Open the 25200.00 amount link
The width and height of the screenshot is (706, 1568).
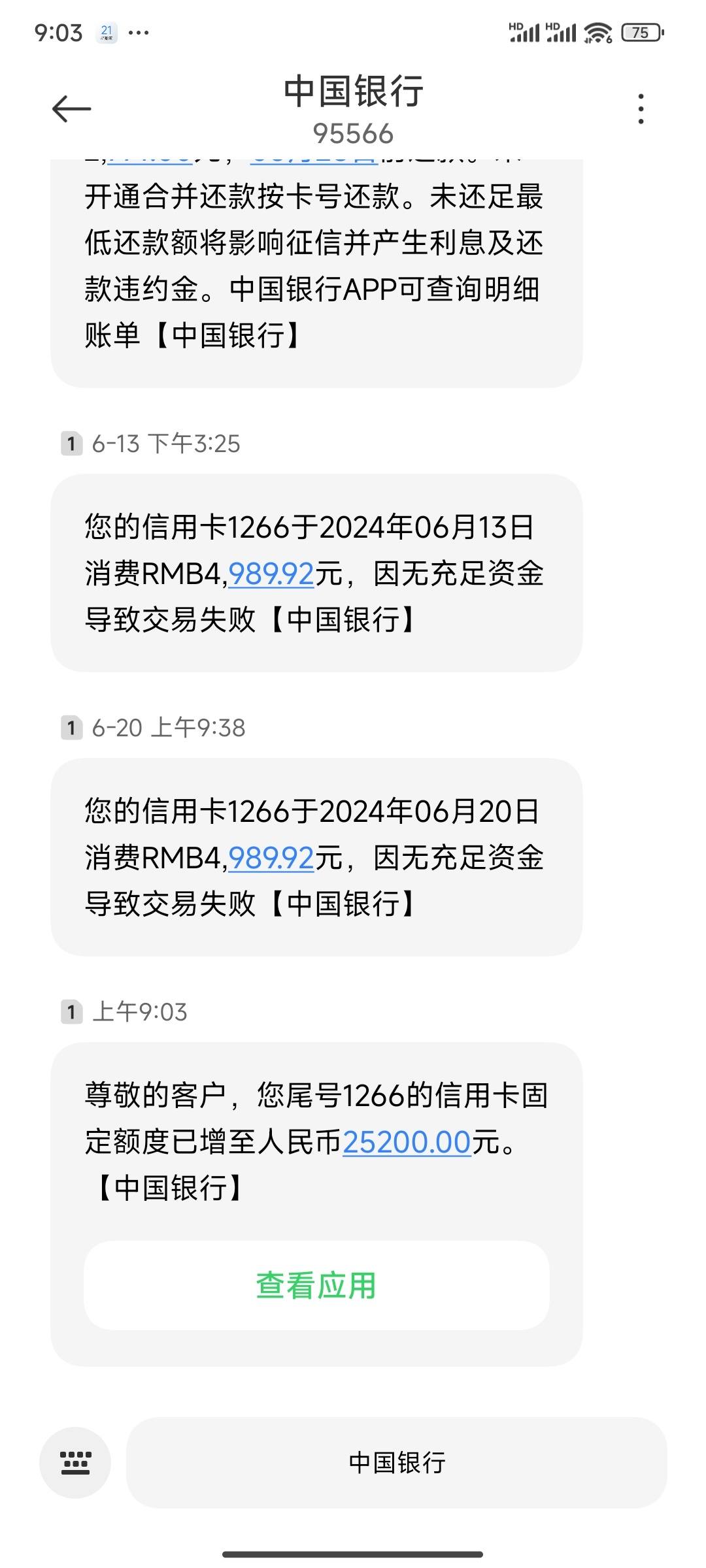(407, 1142)
